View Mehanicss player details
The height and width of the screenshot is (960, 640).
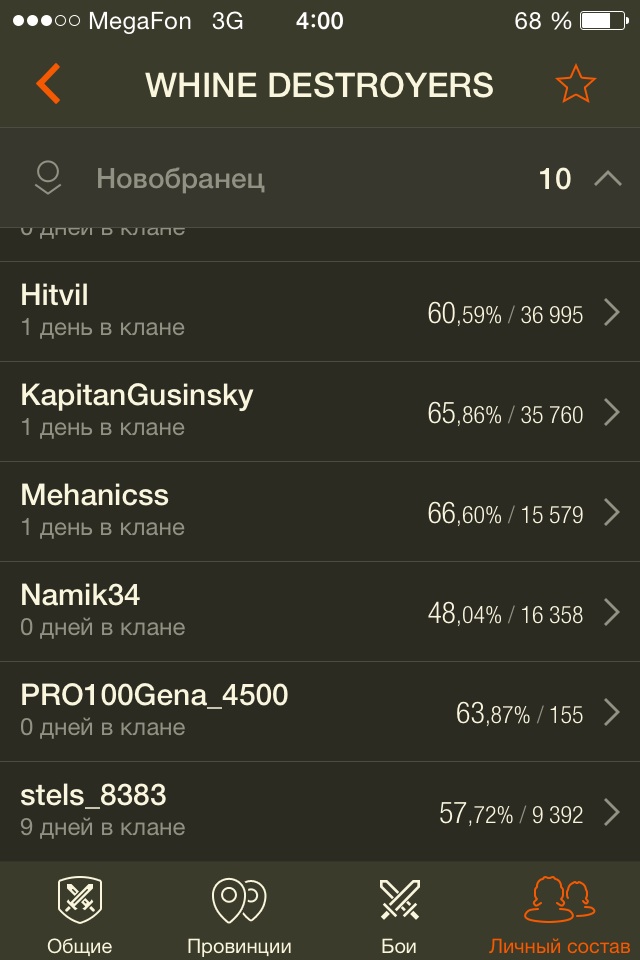tap(320, 512)
